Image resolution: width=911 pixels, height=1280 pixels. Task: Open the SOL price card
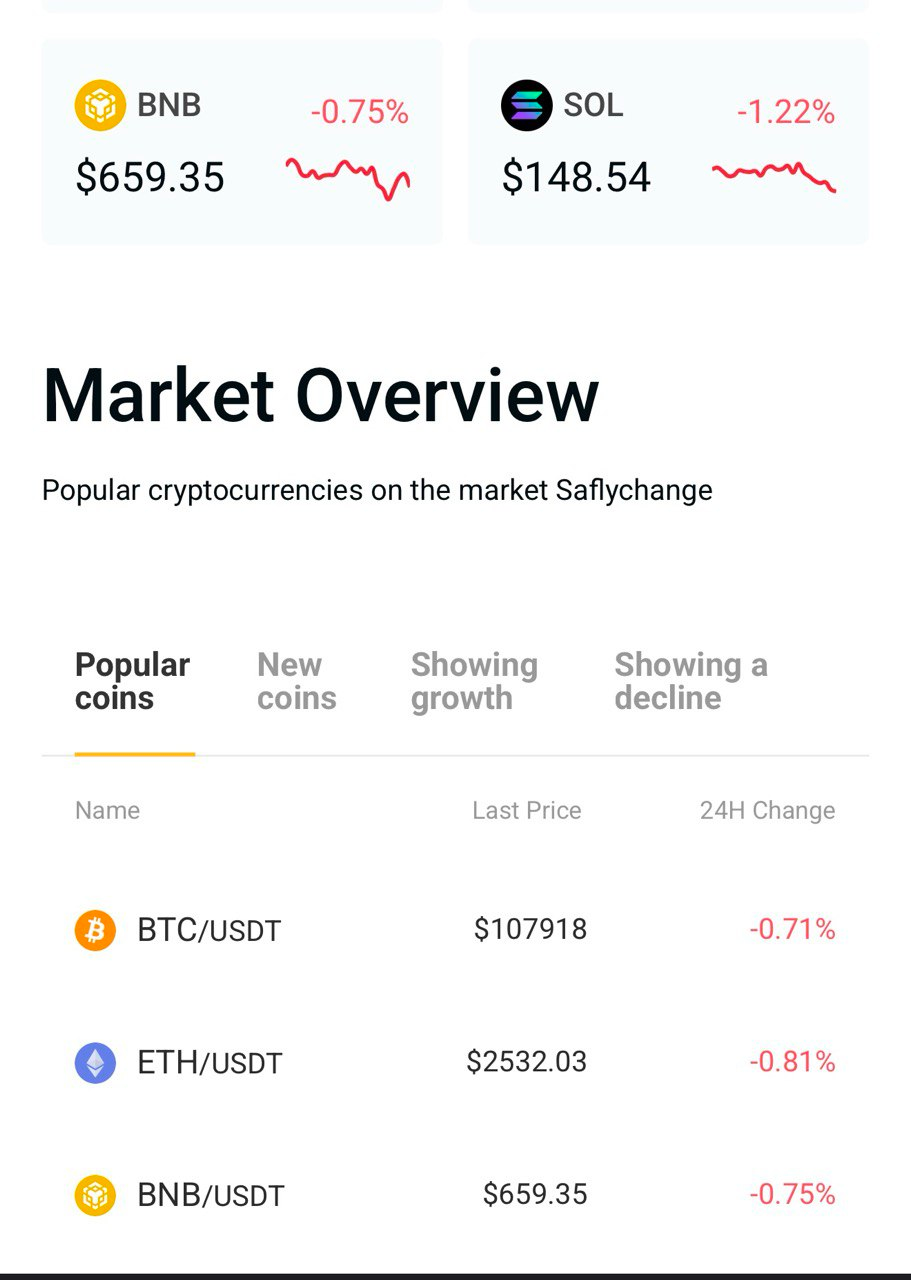[x=668, y=142]
